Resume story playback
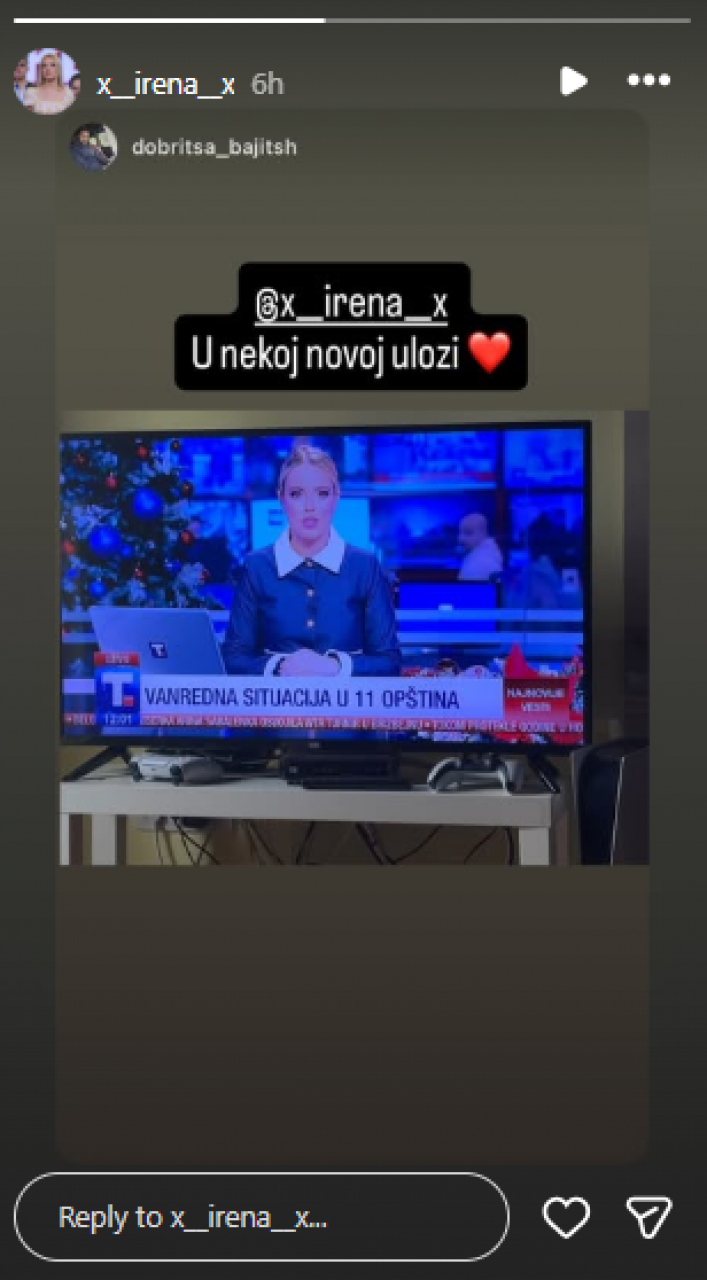 573,81
